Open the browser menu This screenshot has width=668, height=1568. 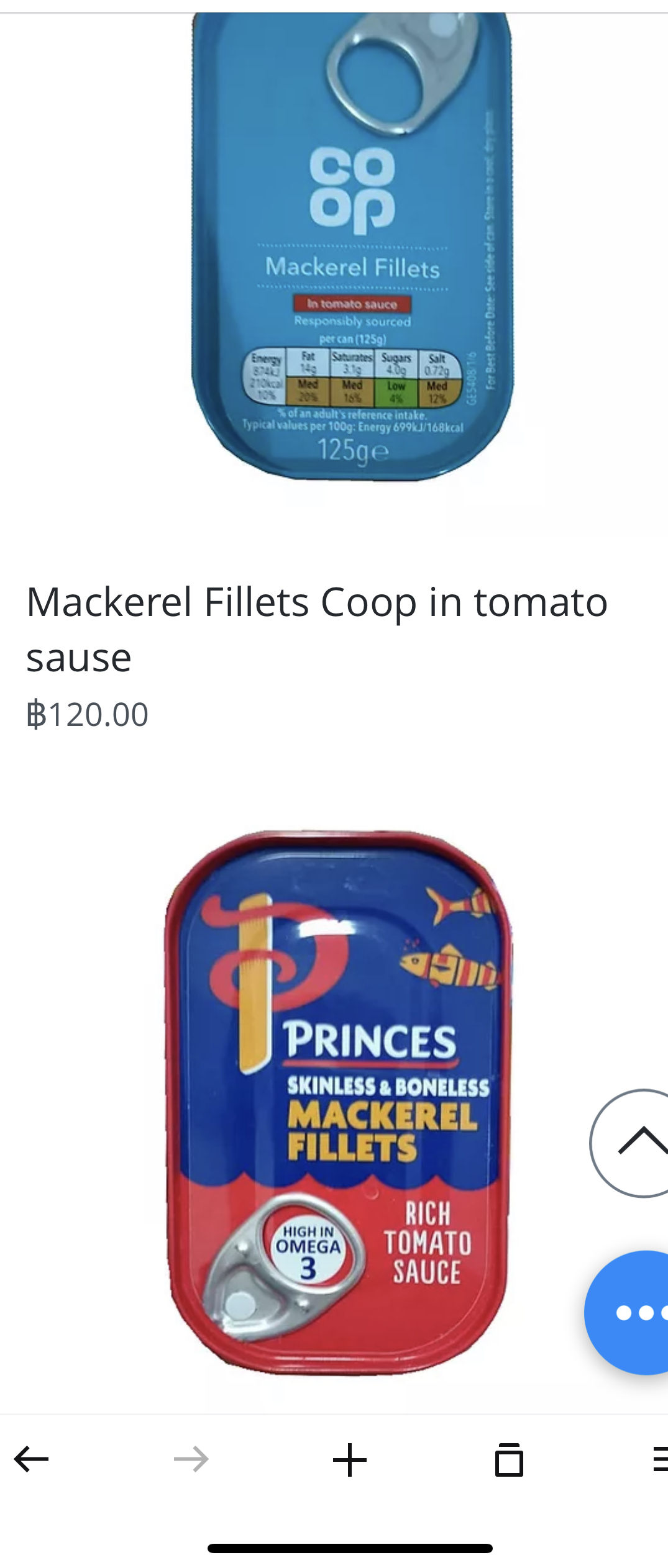tap(659, 1459)
